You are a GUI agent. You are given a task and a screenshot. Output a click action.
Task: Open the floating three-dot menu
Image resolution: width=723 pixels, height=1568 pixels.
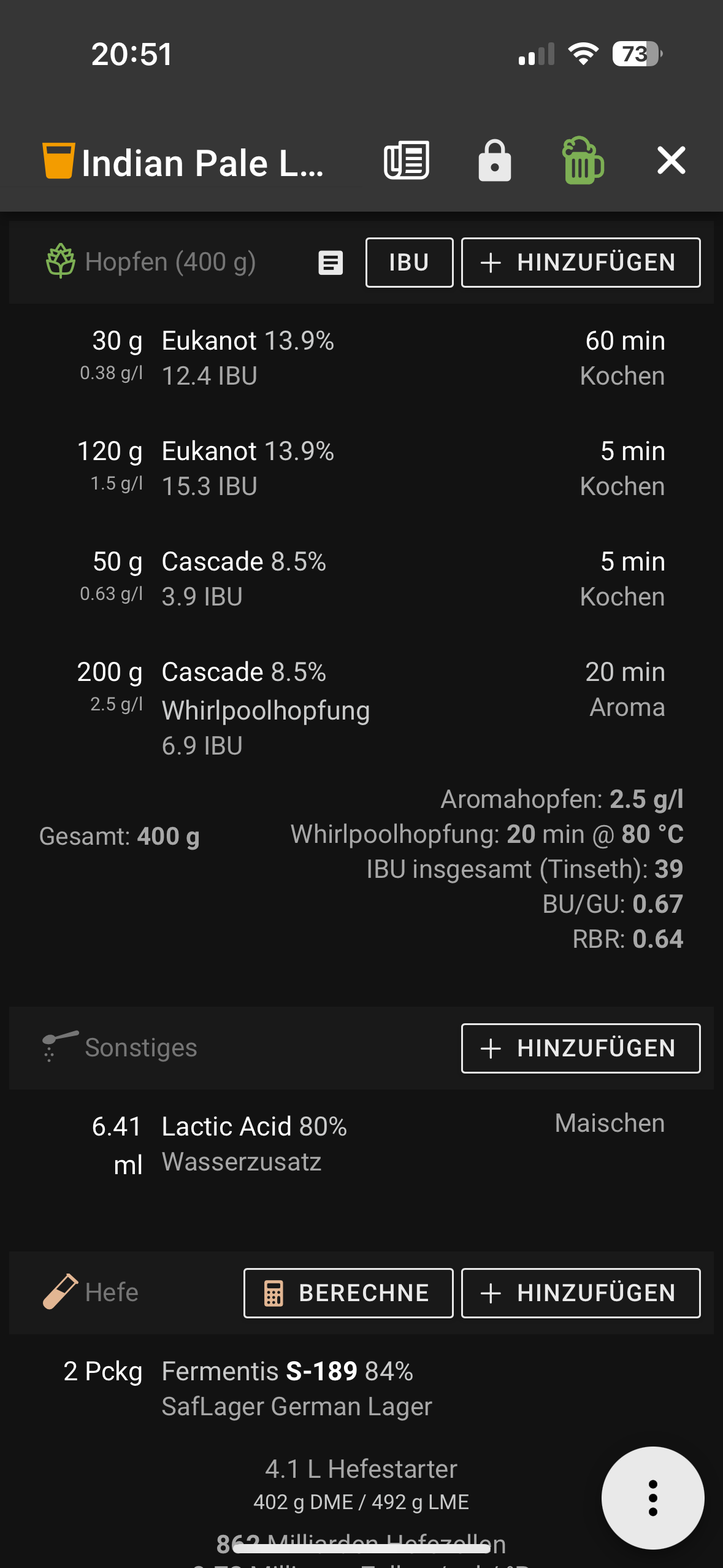(x=652, y=1498)
